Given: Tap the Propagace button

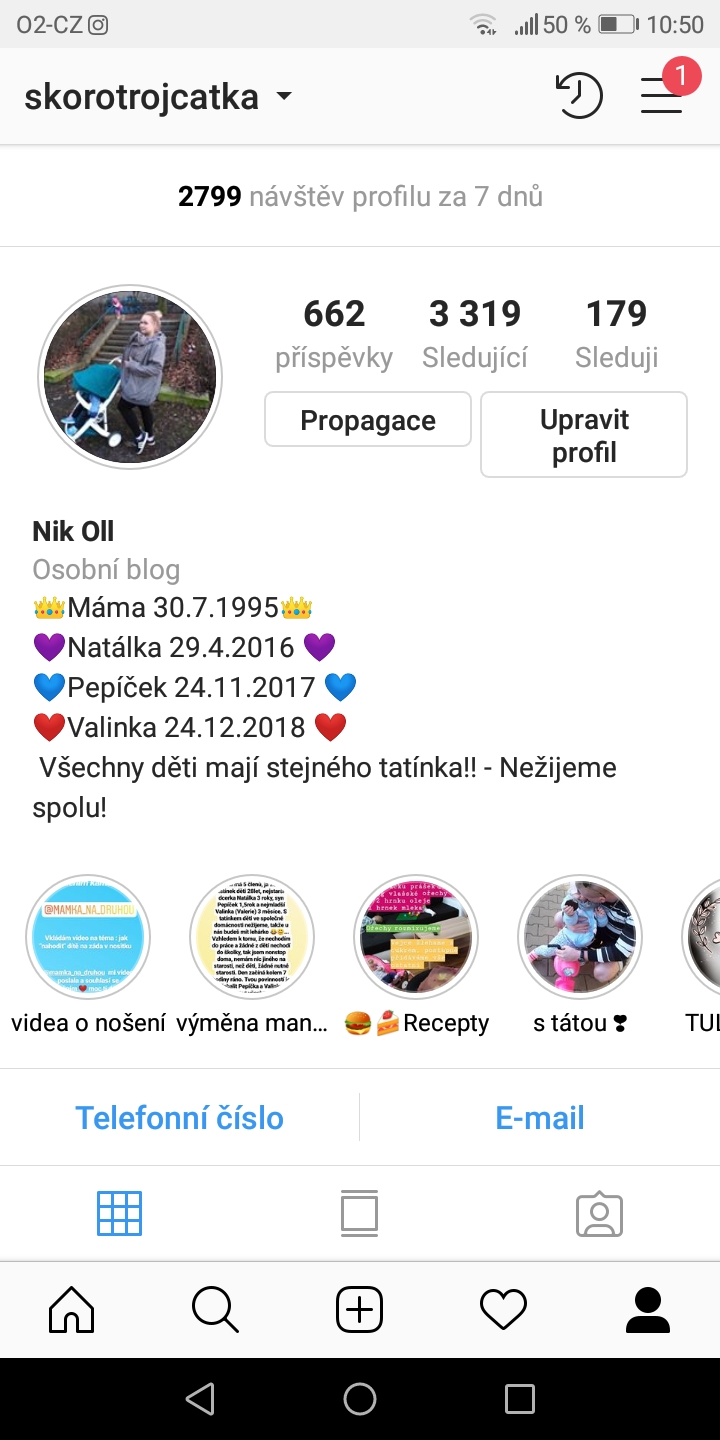Looking at the screenshot, I should [x=367, y=420].
